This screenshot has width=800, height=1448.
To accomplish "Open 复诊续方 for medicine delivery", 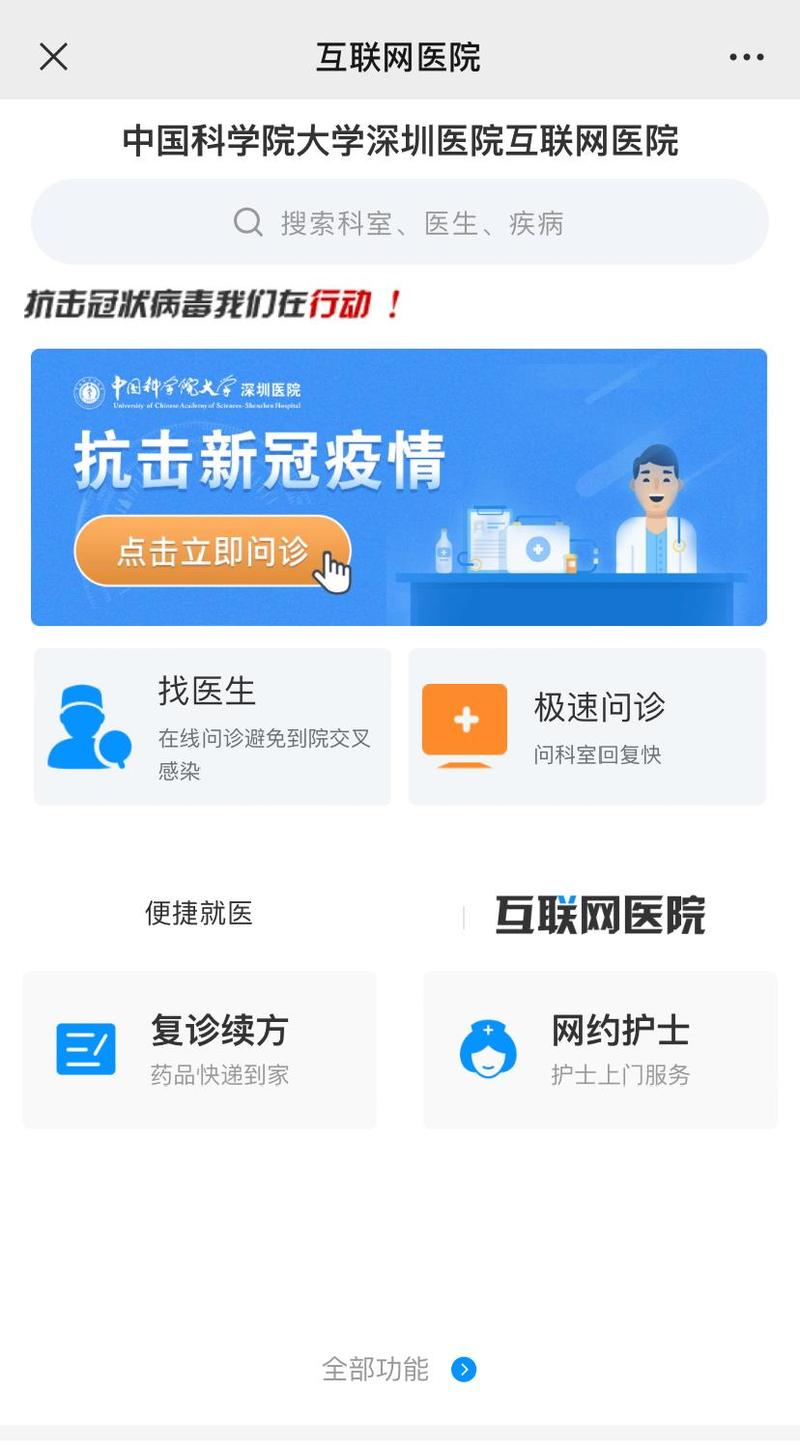I will coord(199,1049).
